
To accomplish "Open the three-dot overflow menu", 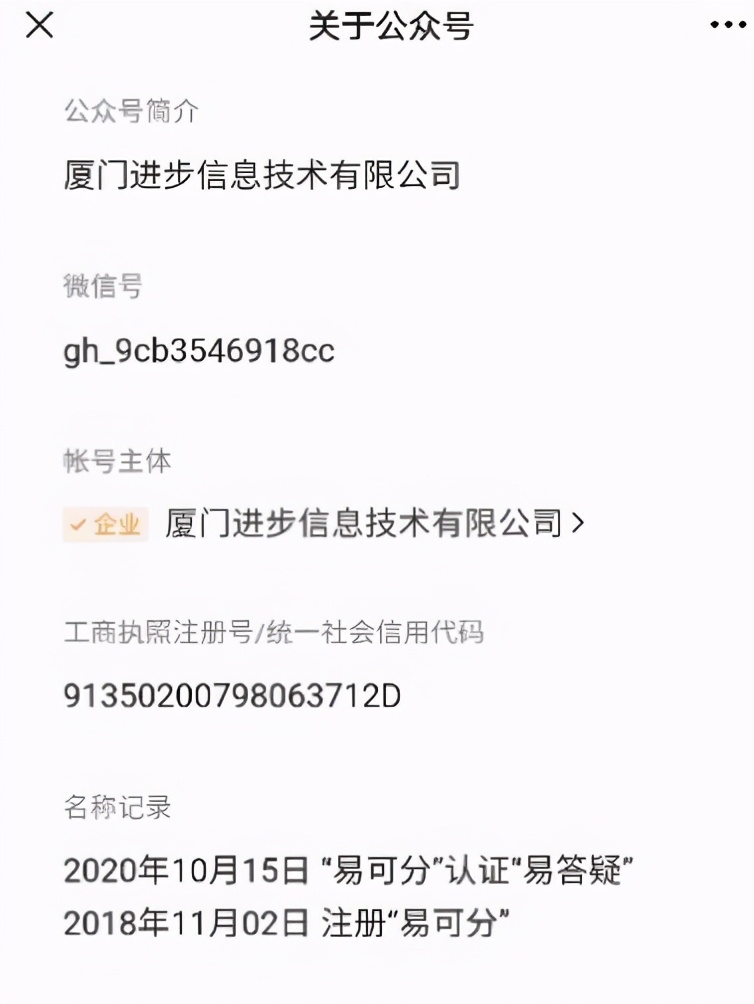I will (x=727, y=26).
